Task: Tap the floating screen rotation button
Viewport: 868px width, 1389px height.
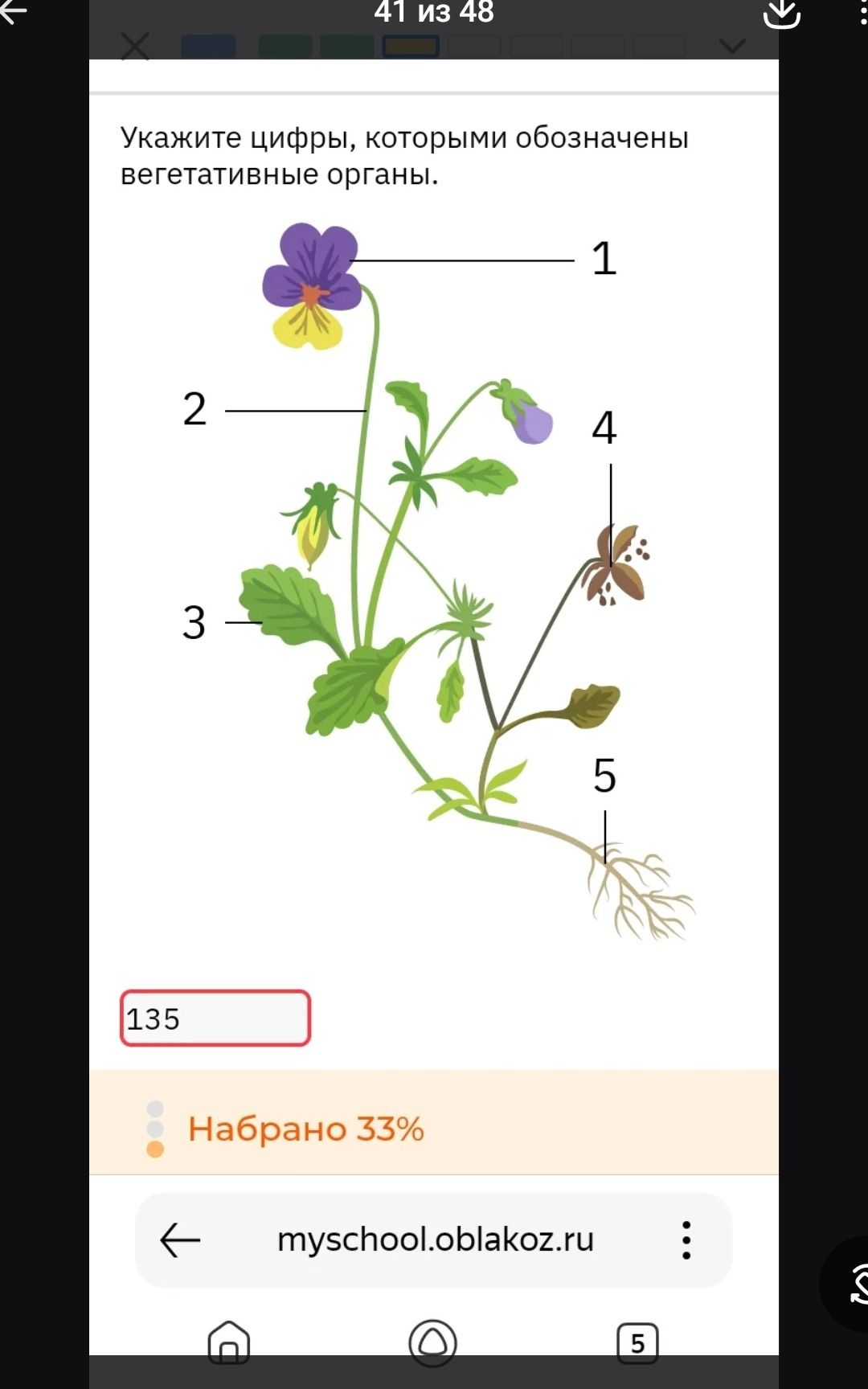Action: 849,1283
